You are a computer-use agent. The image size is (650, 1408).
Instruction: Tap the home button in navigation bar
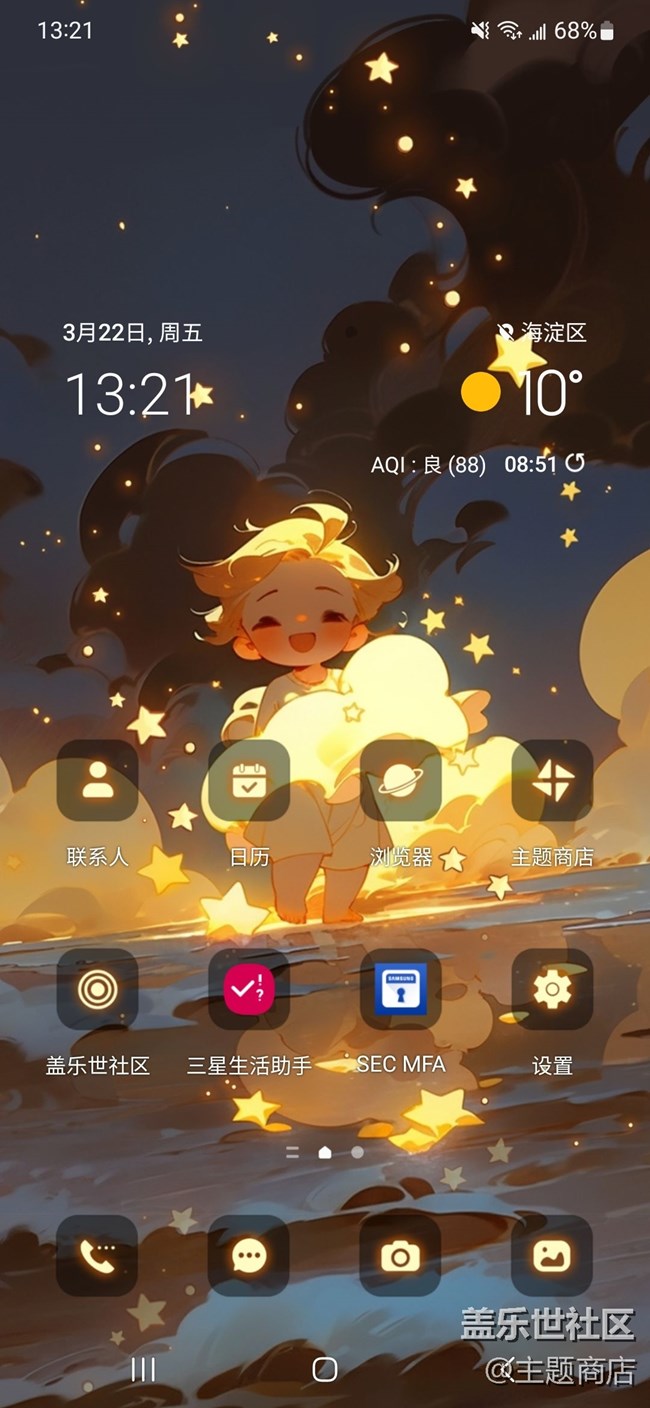(325, 1369)
